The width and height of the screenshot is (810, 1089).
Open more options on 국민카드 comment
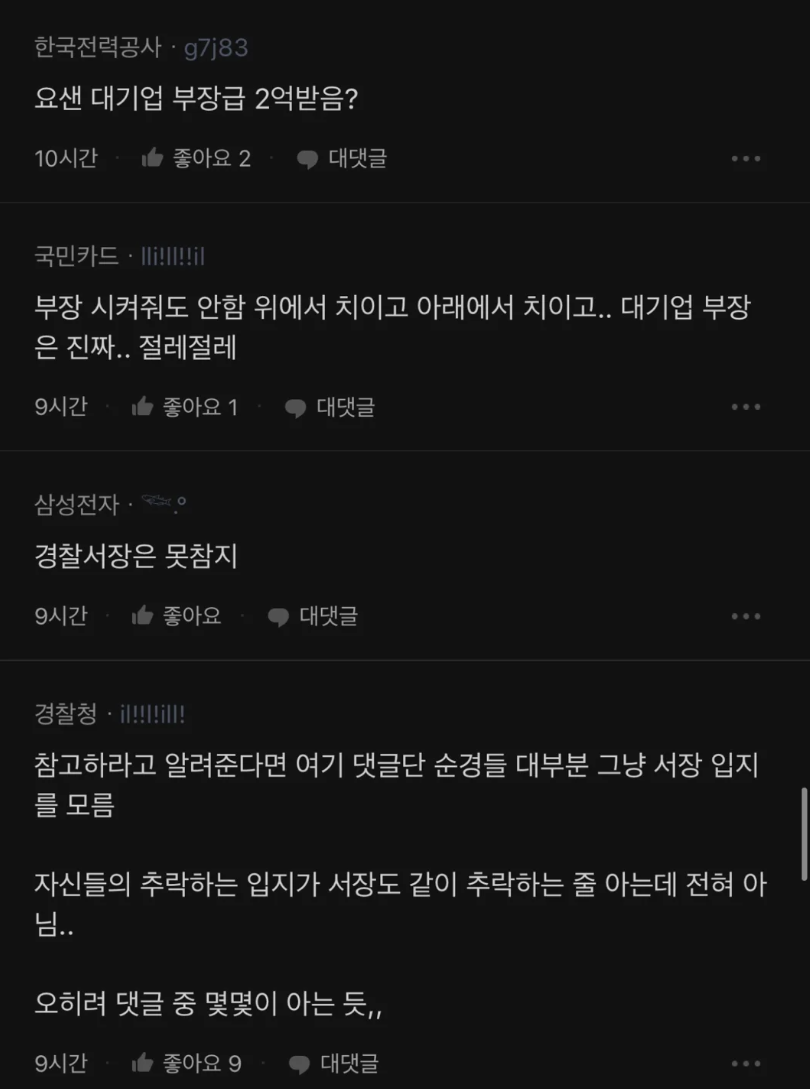pos(746,407)
